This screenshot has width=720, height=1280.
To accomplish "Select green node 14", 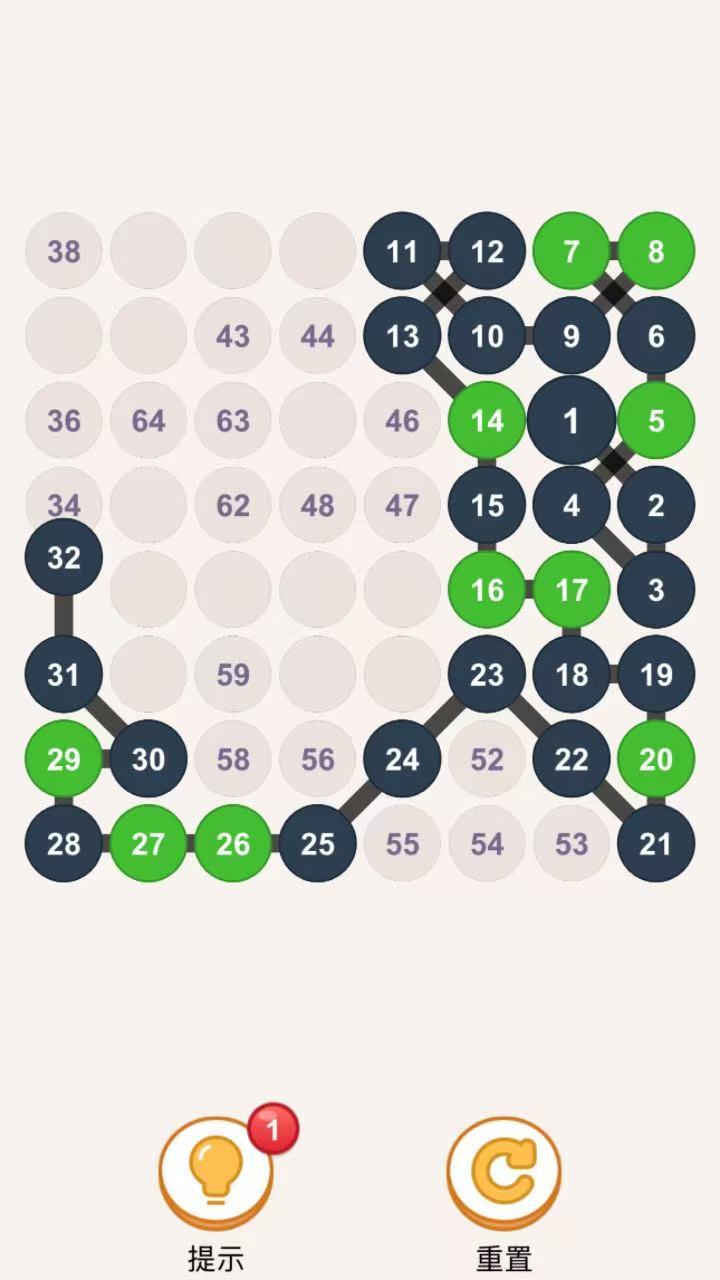I will click(487, 421).
